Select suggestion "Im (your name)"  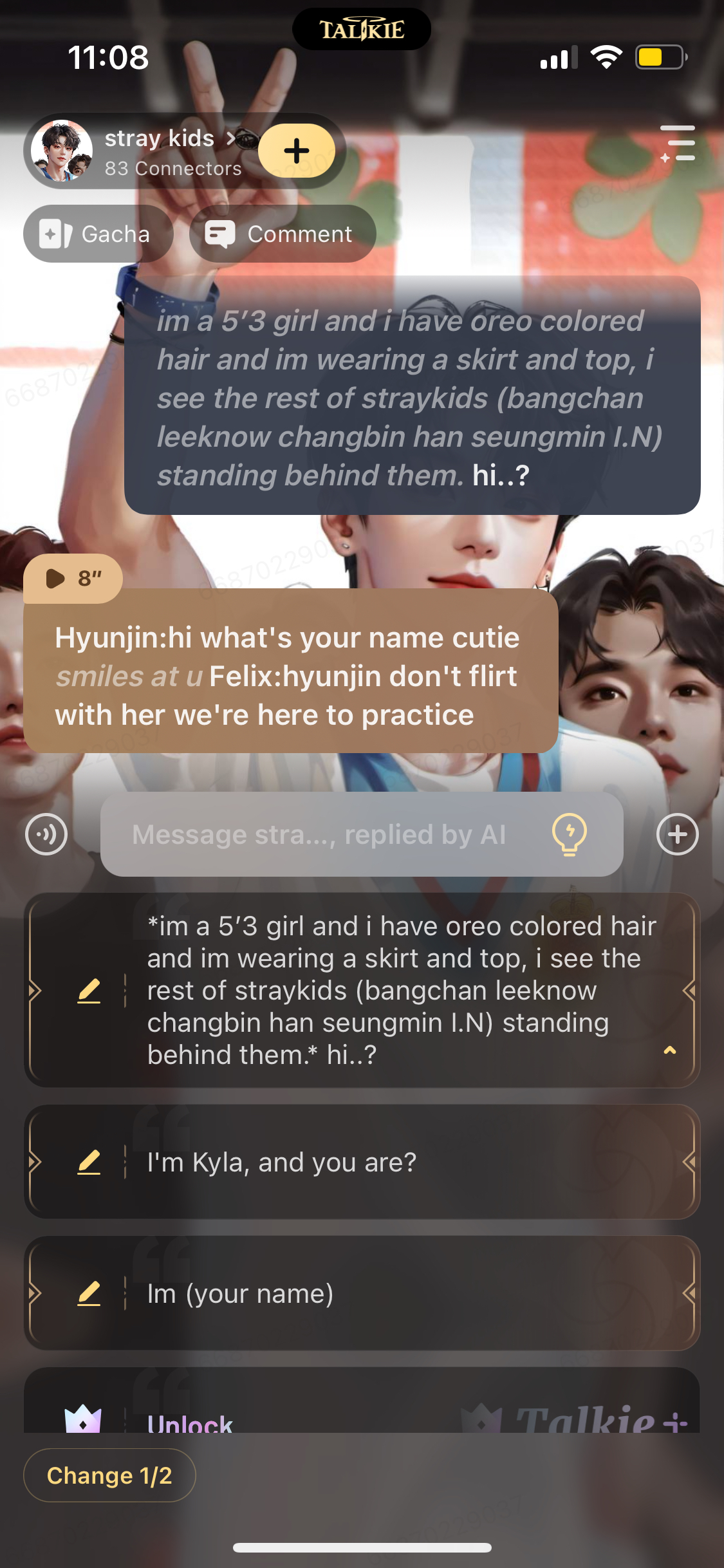pos(386,1294)
